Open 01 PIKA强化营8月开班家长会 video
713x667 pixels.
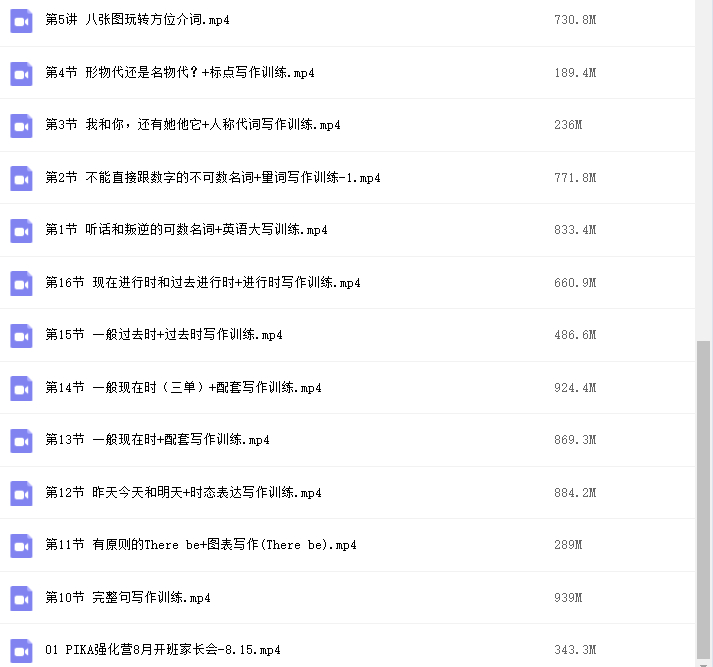[163, 650]
